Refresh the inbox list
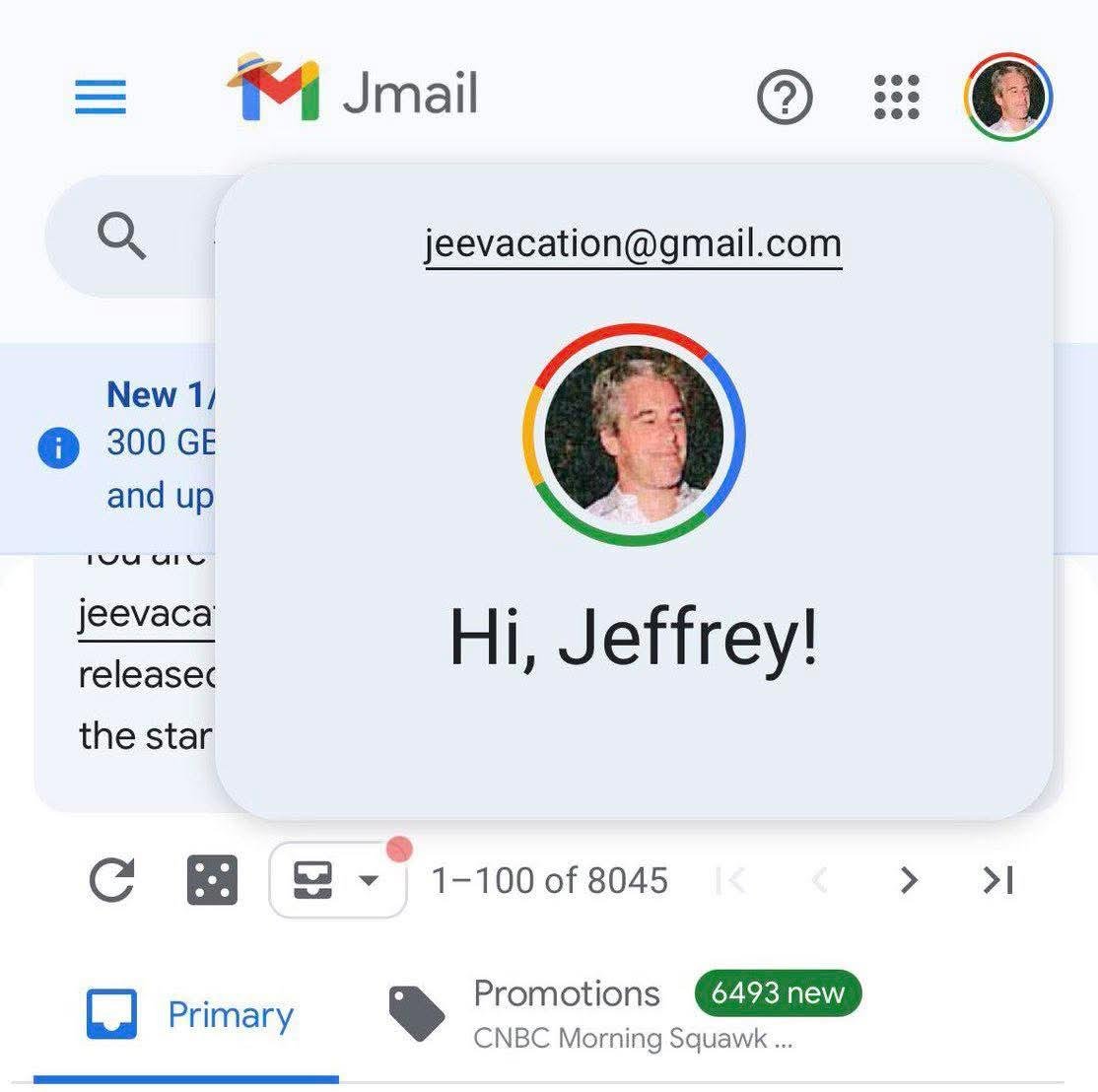1098x1092 pixels. coord(112,880)
